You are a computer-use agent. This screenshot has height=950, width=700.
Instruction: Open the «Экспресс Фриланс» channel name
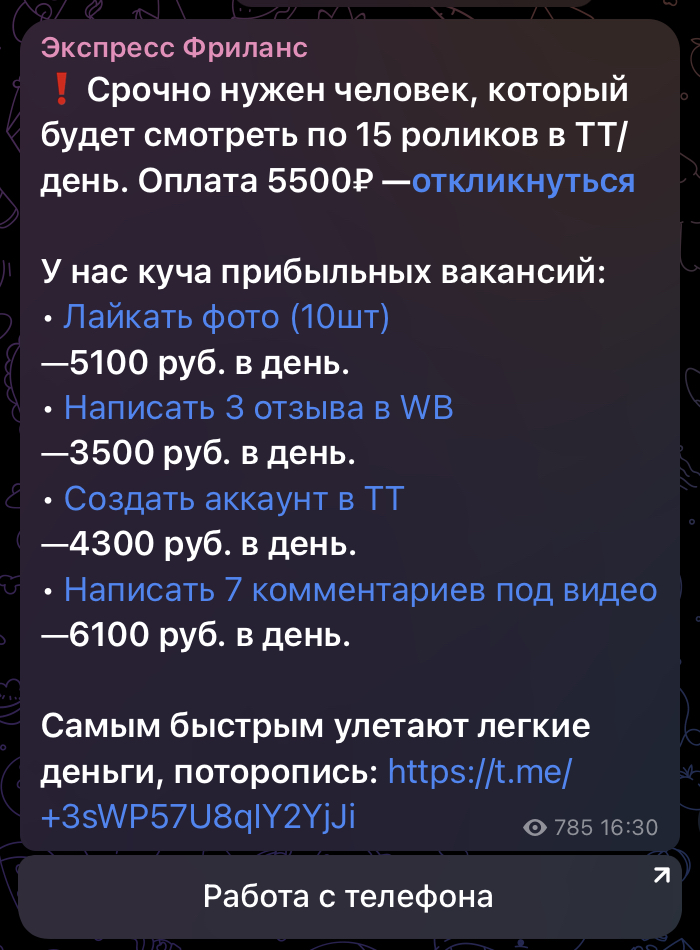(174, 47)
